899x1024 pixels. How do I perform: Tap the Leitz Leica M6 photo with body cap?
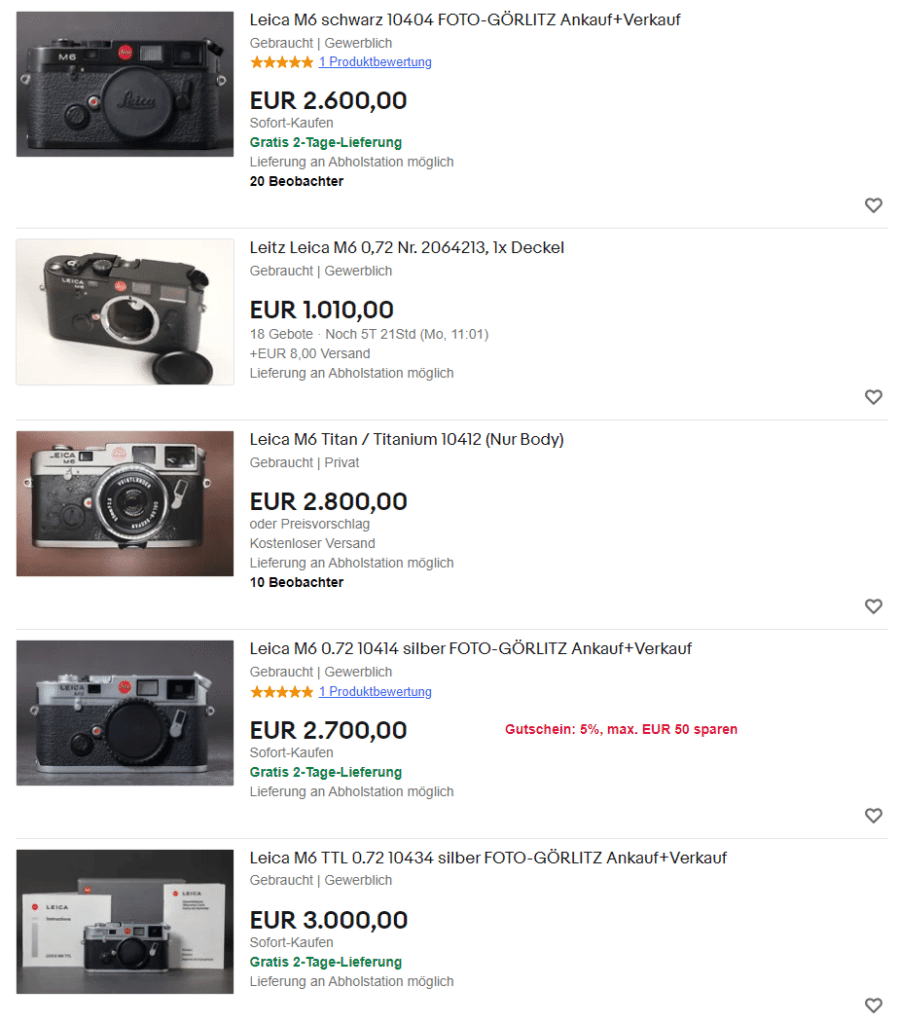125,311
